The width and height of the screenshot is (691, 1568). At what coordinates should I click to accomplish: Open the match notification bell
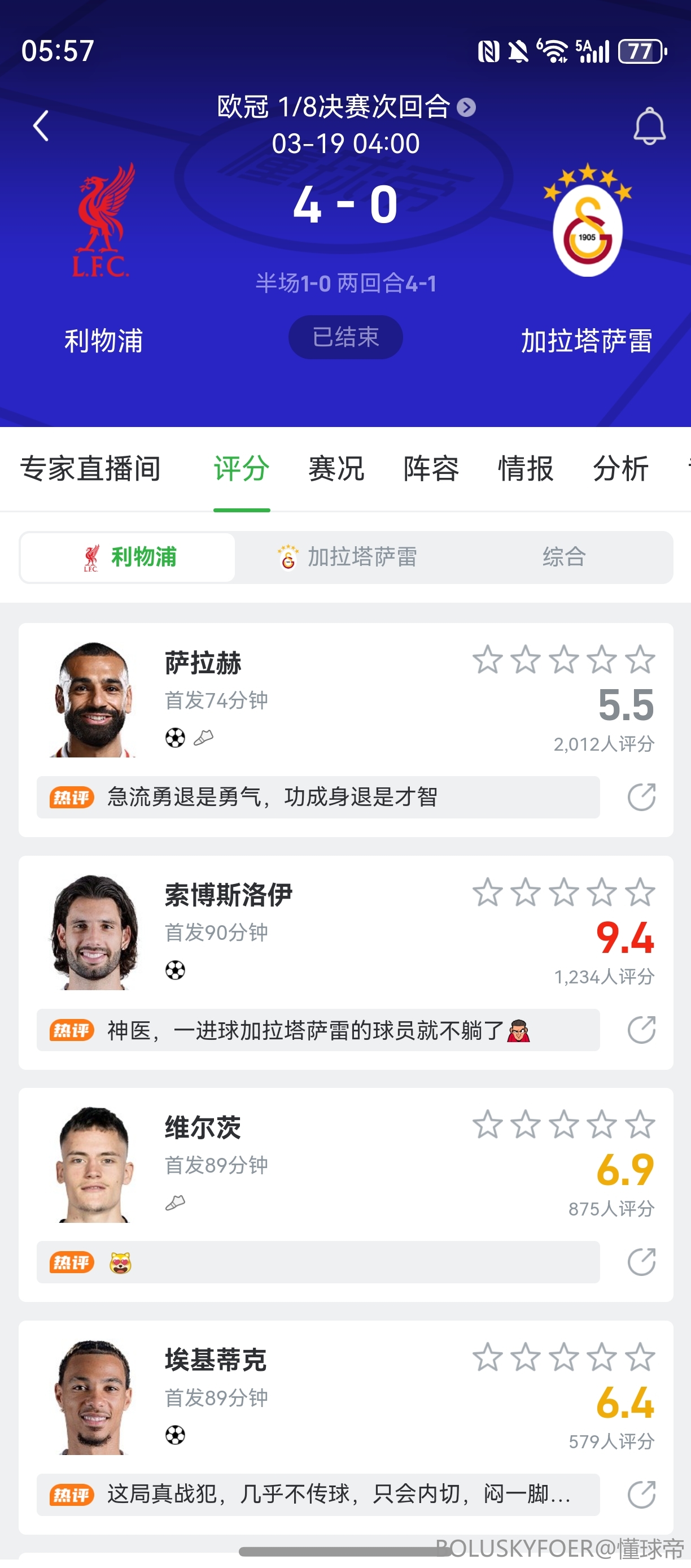pyautogui.click(x=649, y=126)
